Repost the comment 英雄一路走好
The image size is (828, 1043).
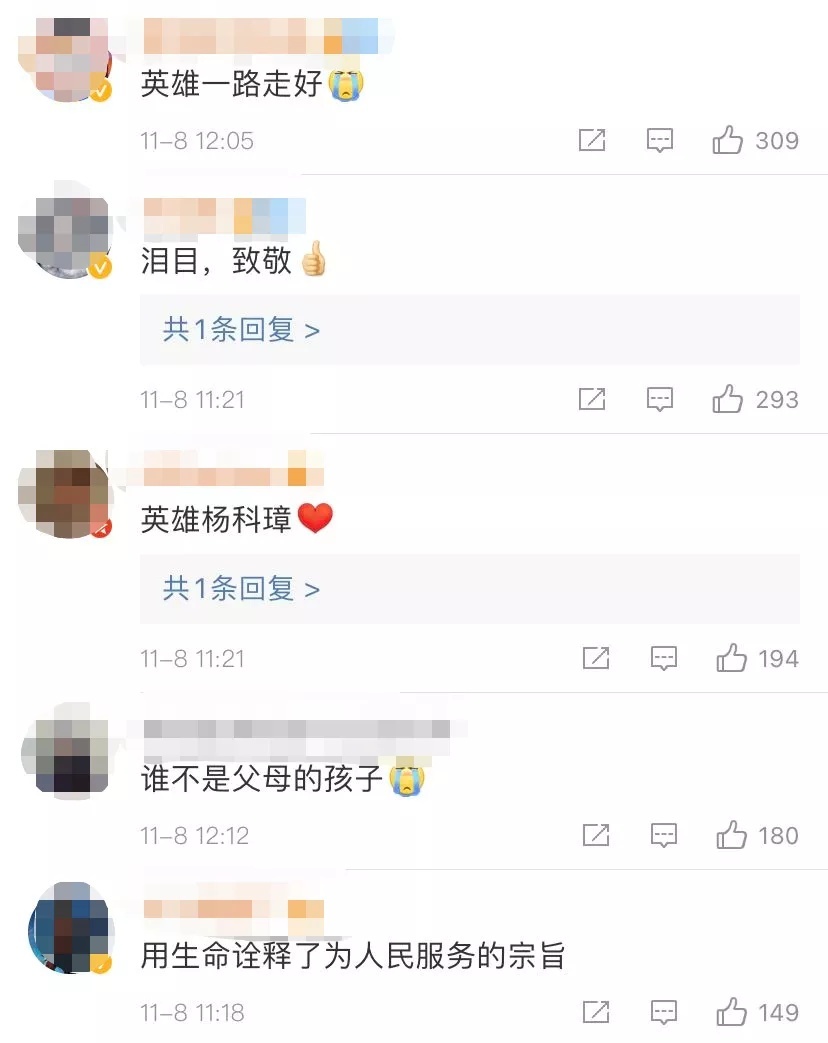tap(592, 141)
